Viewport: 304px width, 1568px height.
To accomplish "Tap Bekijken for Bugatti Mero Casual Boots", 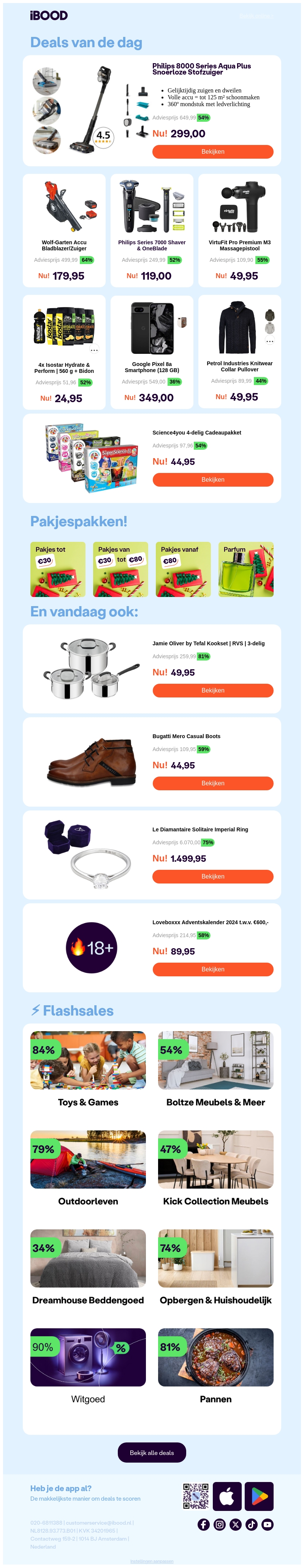I will point(212,783).
